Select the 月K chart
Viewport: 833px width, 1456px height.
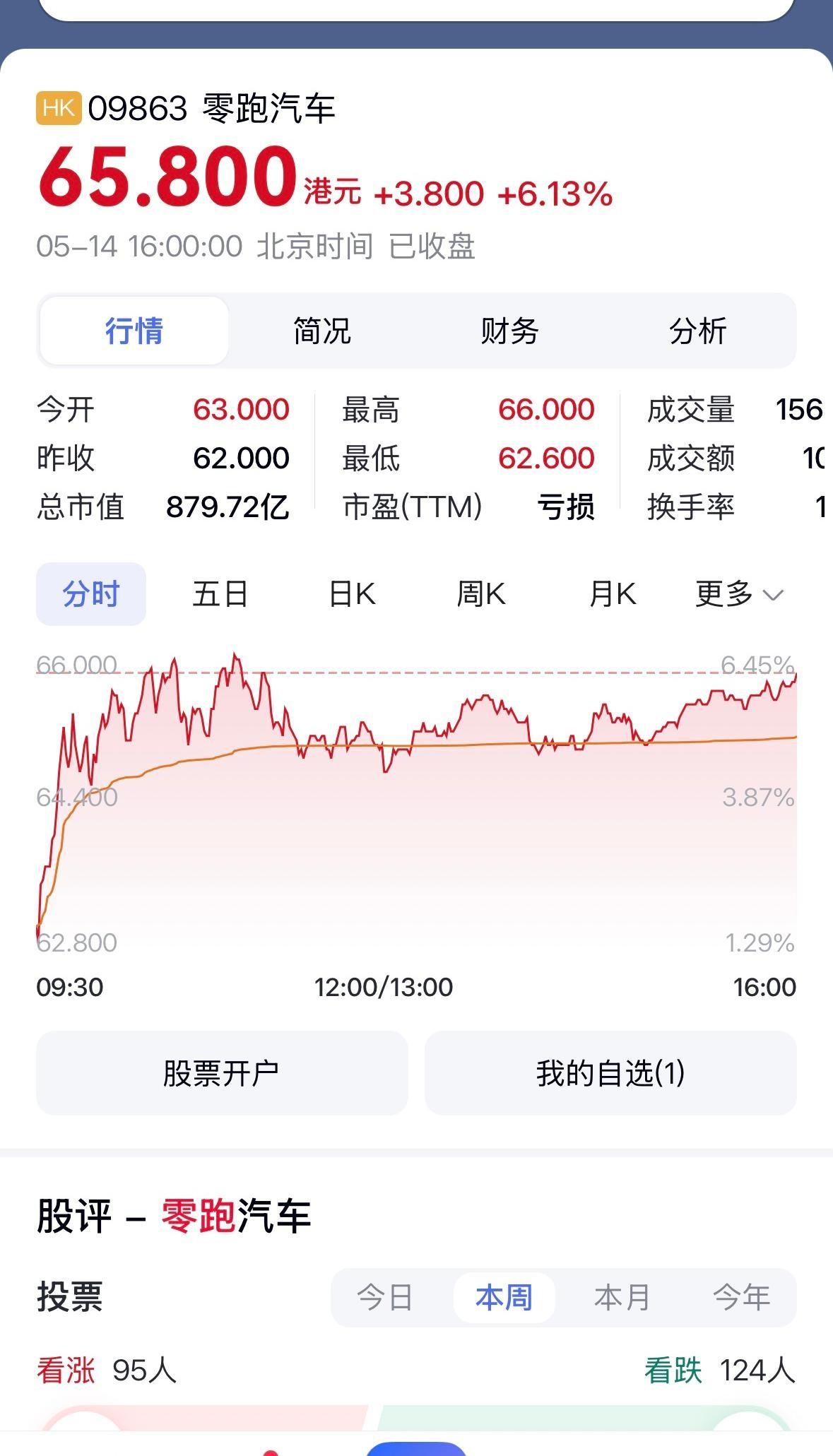click(x=613, y=594)
